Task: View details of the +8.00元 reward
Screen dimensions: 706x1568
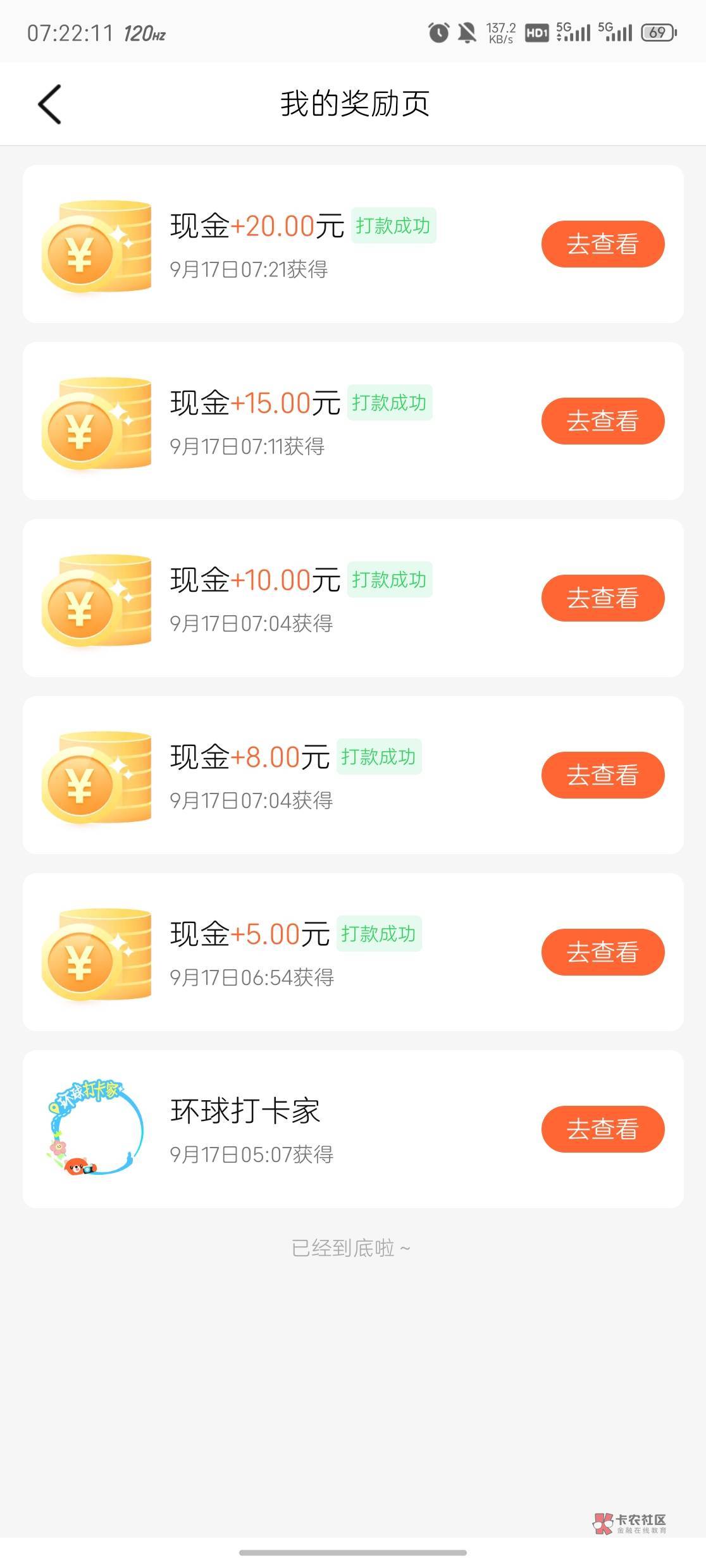Action: pos(602,775)
